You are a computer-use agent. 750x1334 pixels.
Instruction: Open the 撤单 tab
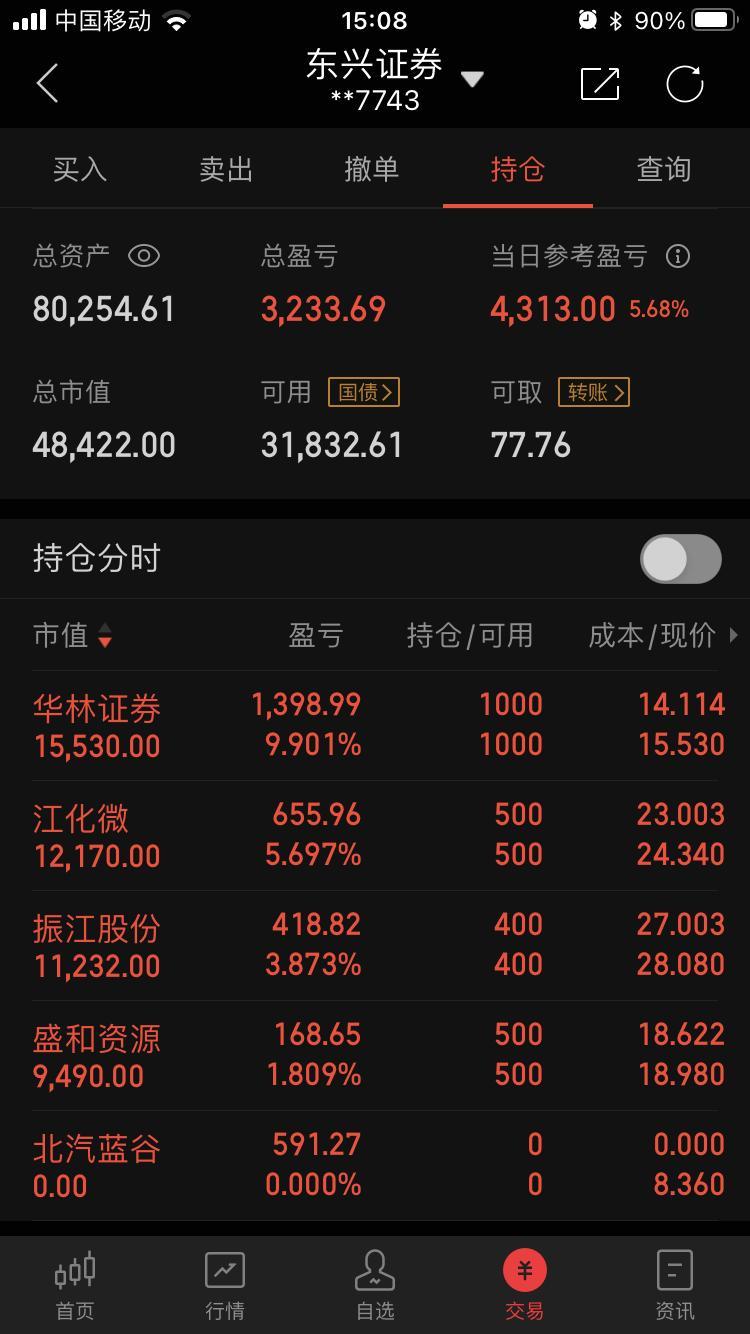(372, 169)
